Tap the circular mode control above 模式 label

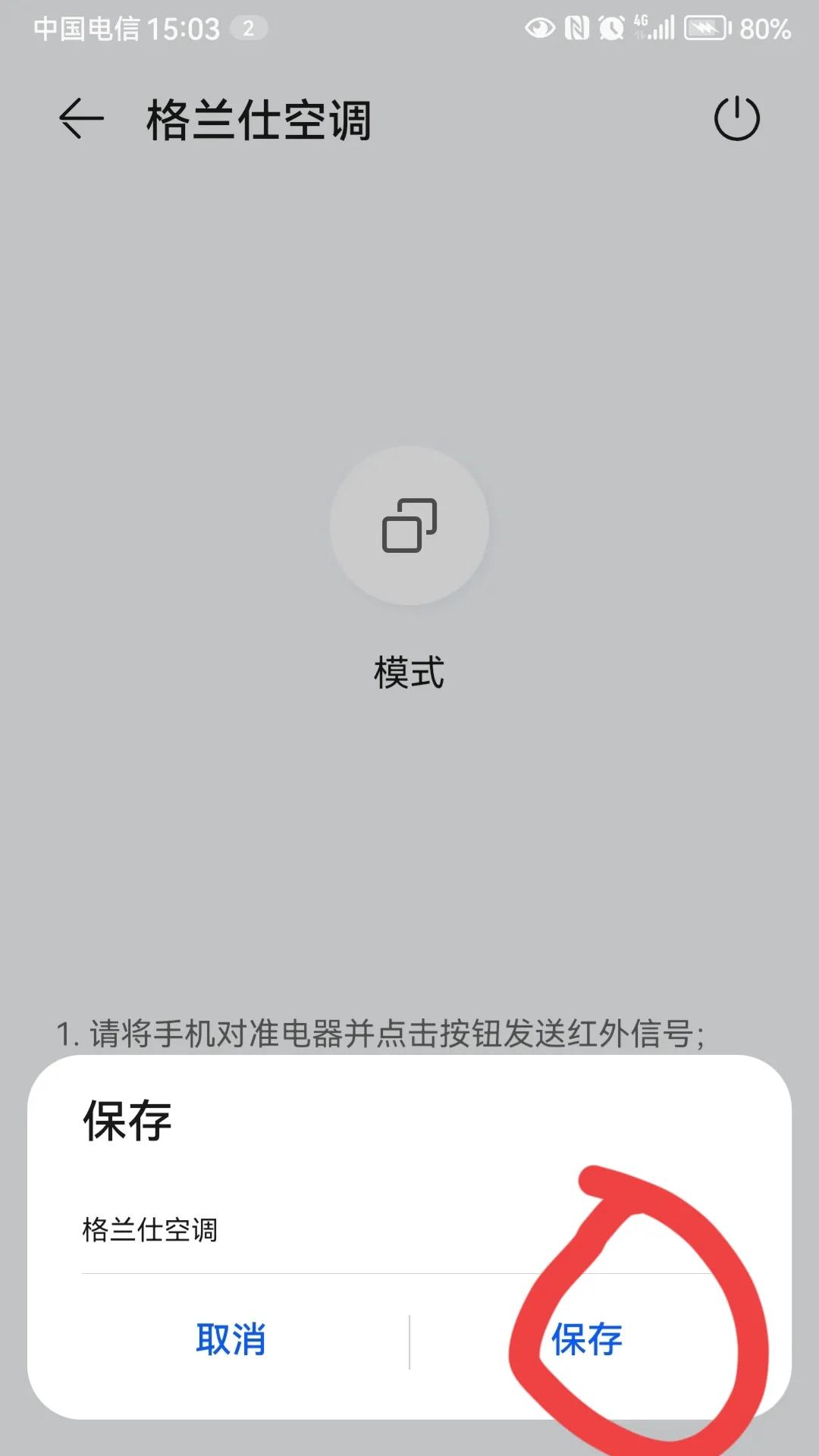click(x=409, y=523)
